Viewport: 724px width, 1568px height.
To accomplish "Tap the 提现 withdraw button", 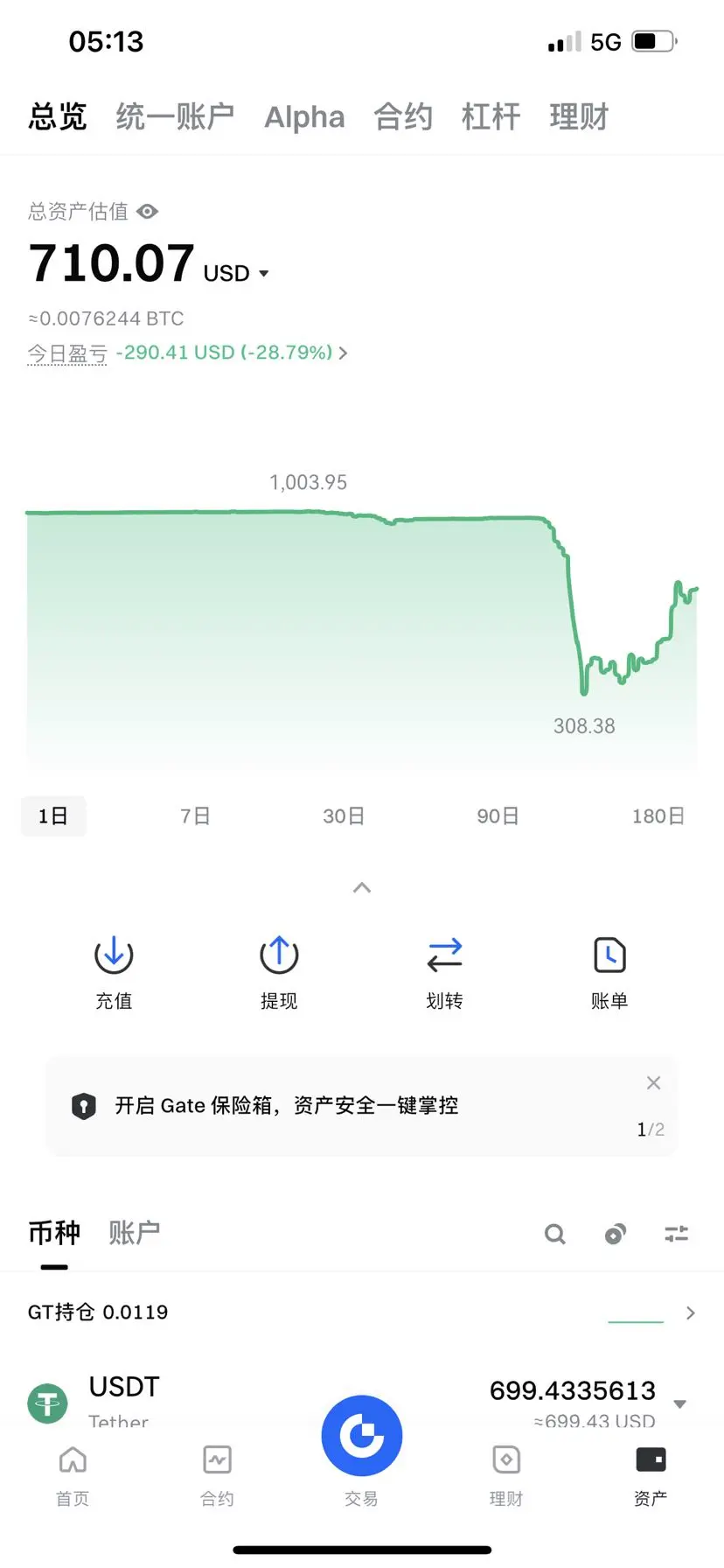I will pos(279,973).
